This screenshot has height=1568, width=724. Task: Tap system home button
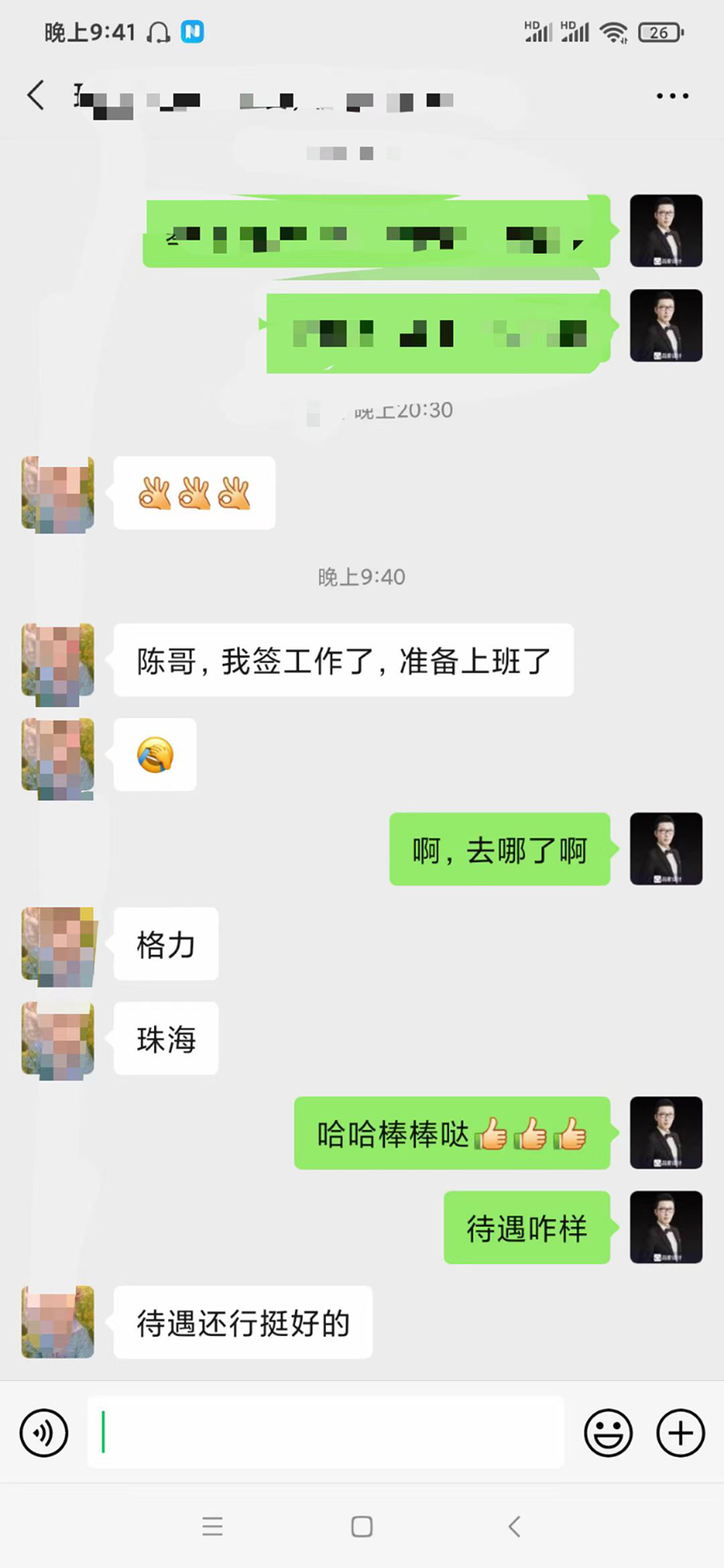tap(362, 1527)
